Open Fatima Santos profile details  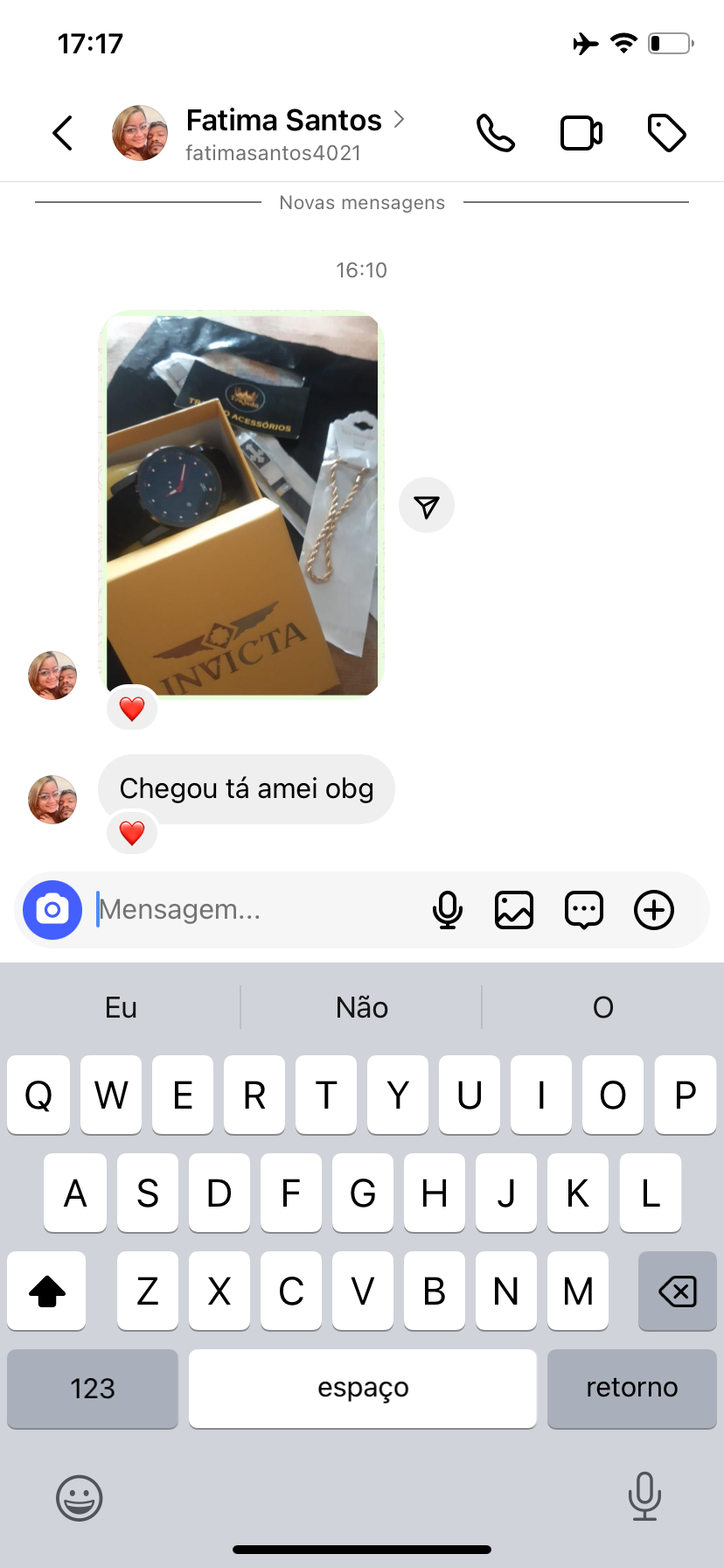pyautogui.click(x=284, y=133)
